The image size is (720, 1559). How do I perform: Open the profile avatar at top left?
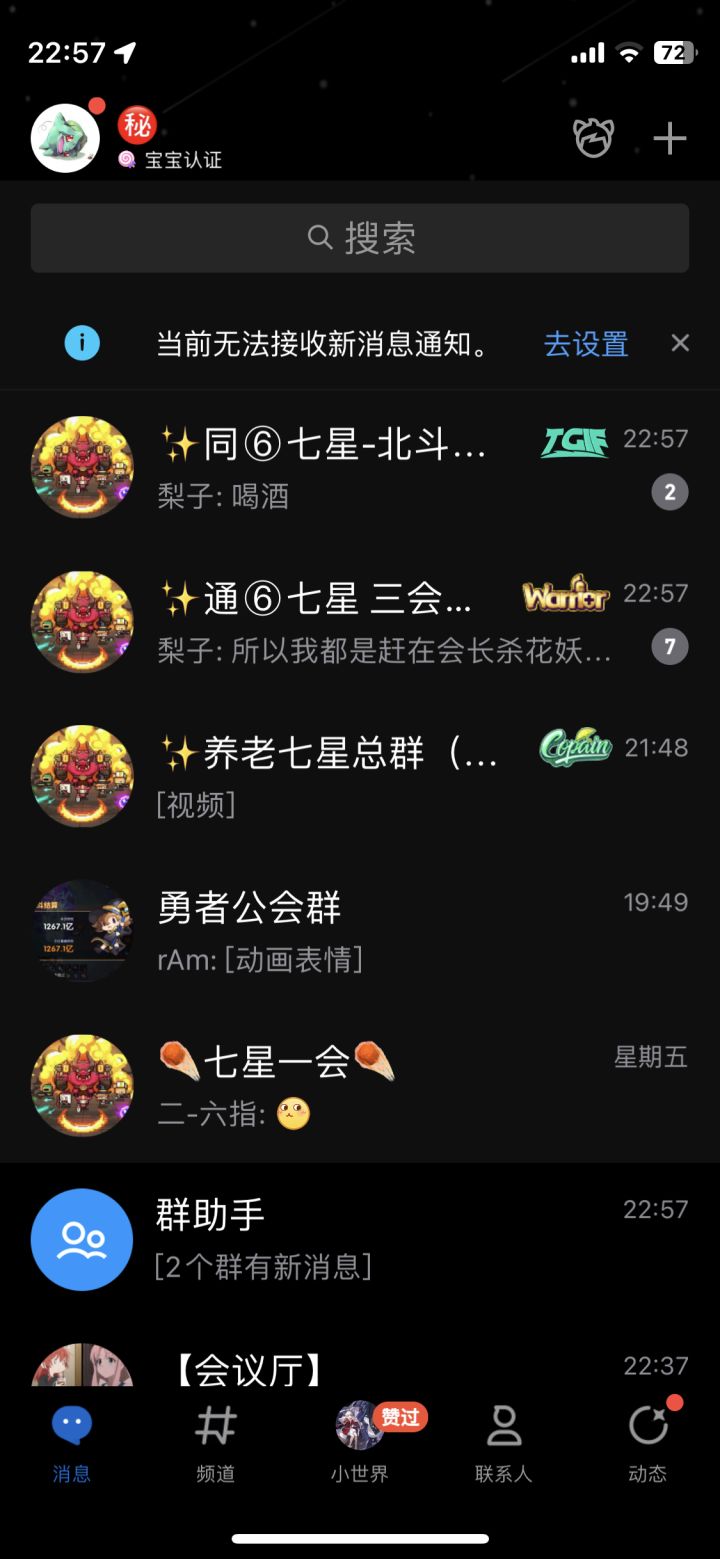[66, 138]
